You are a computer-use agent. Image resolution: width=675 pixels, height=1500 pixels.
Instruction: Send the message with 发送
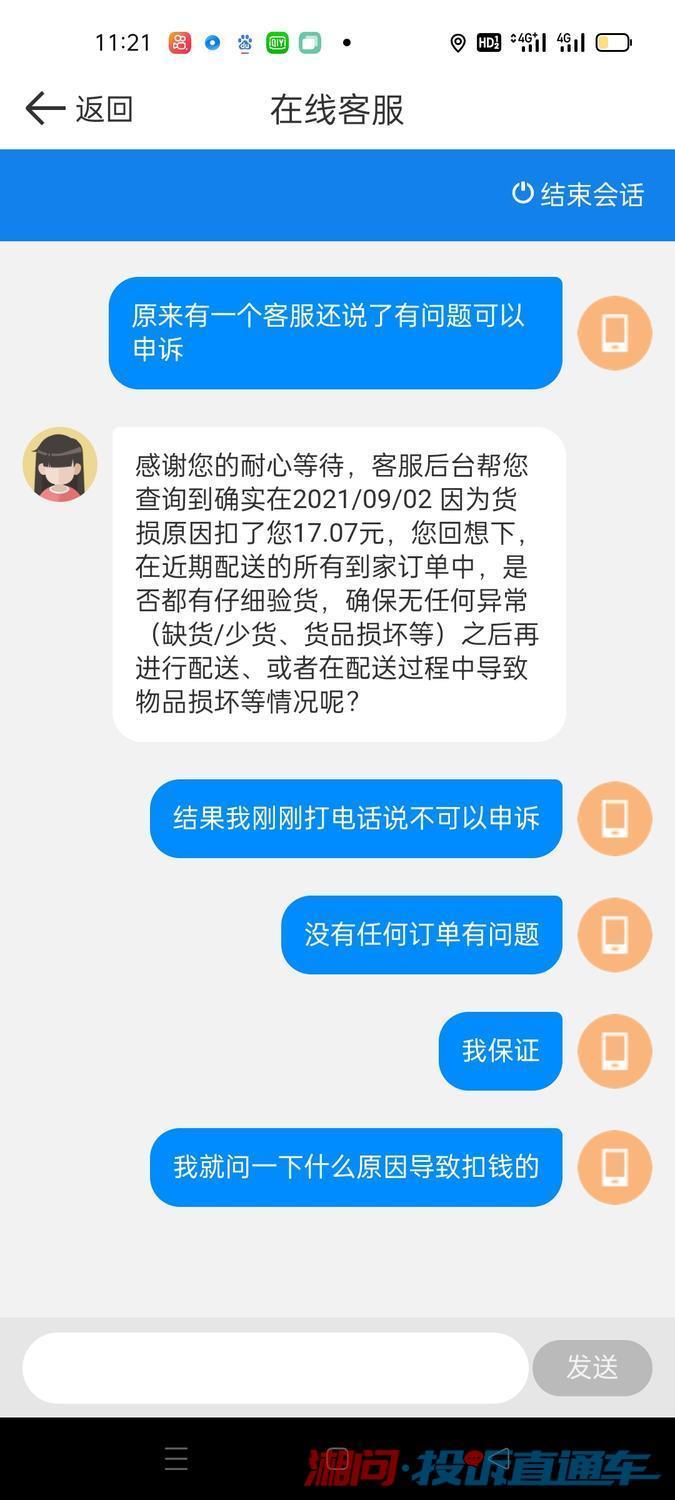coord(592,1367)
